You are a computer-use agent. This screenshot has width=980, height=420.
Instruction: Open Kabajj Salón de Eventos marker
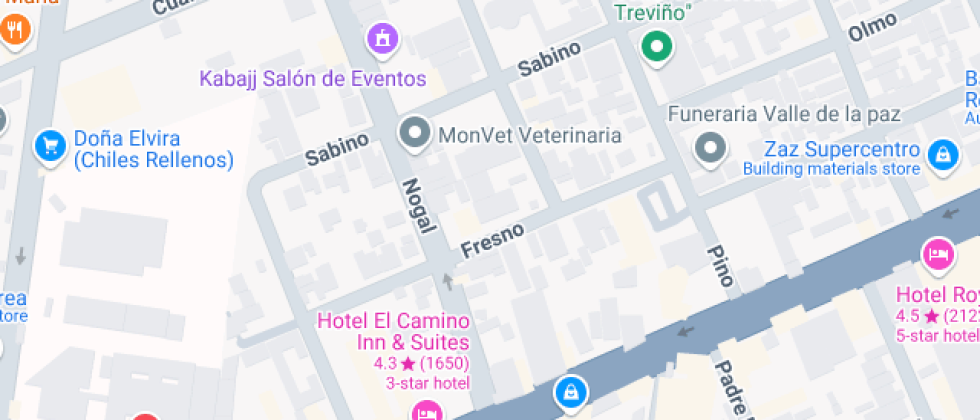pos(381,39)
